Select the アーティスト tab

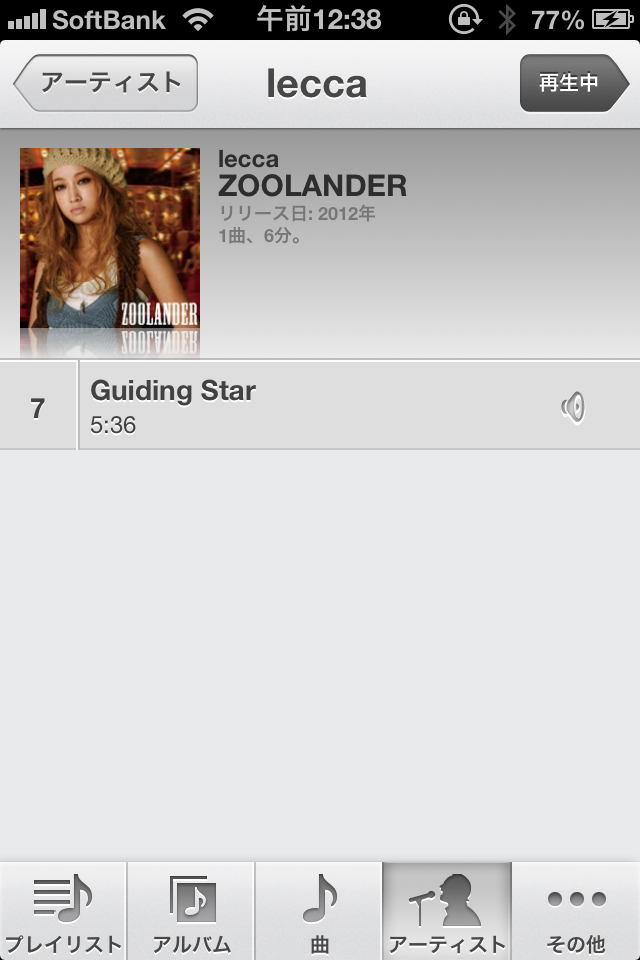pyautogui.click(x=447, y=912)
